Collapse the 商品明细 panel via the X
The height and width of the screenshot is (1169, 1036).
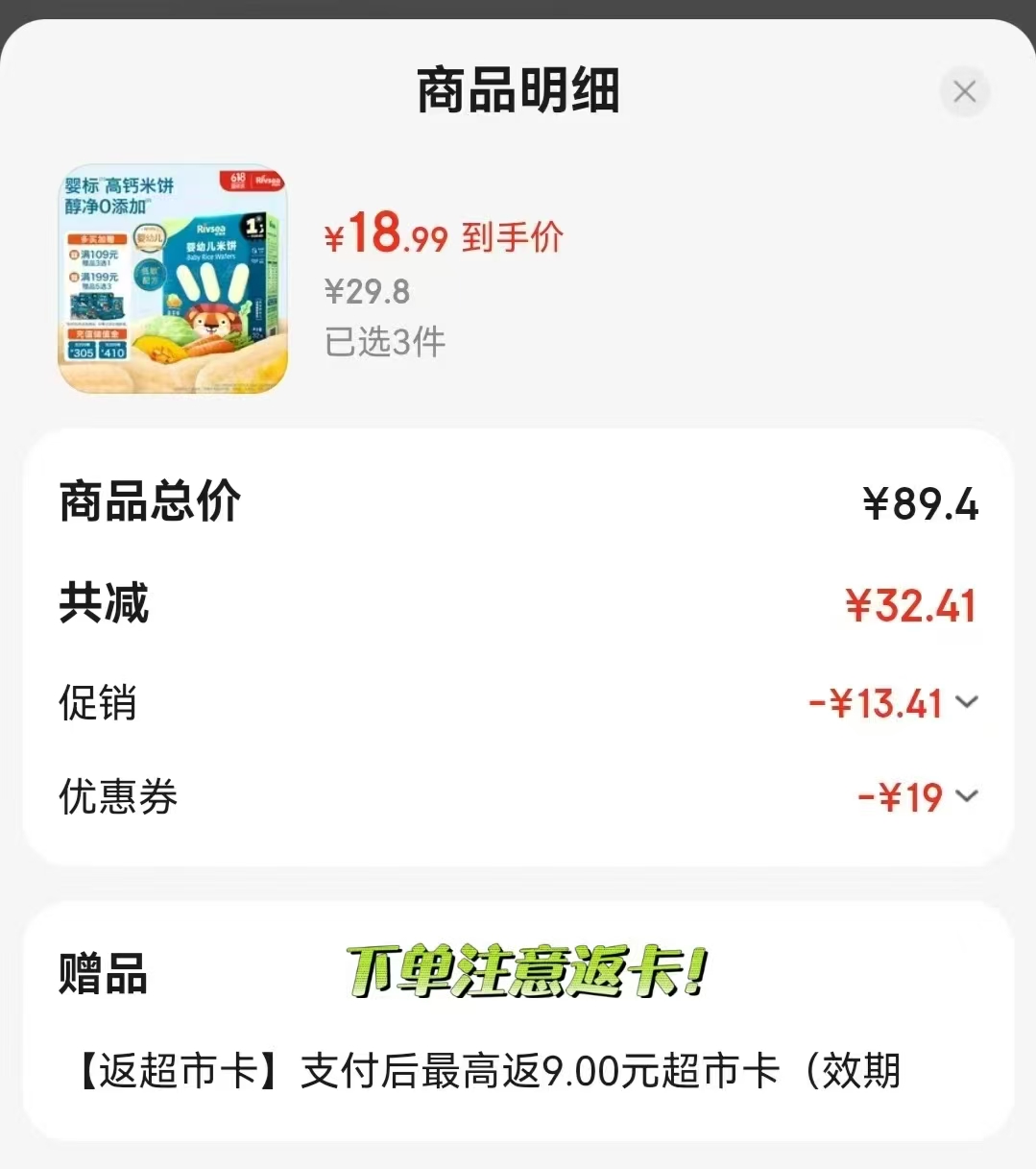(964, 91)
